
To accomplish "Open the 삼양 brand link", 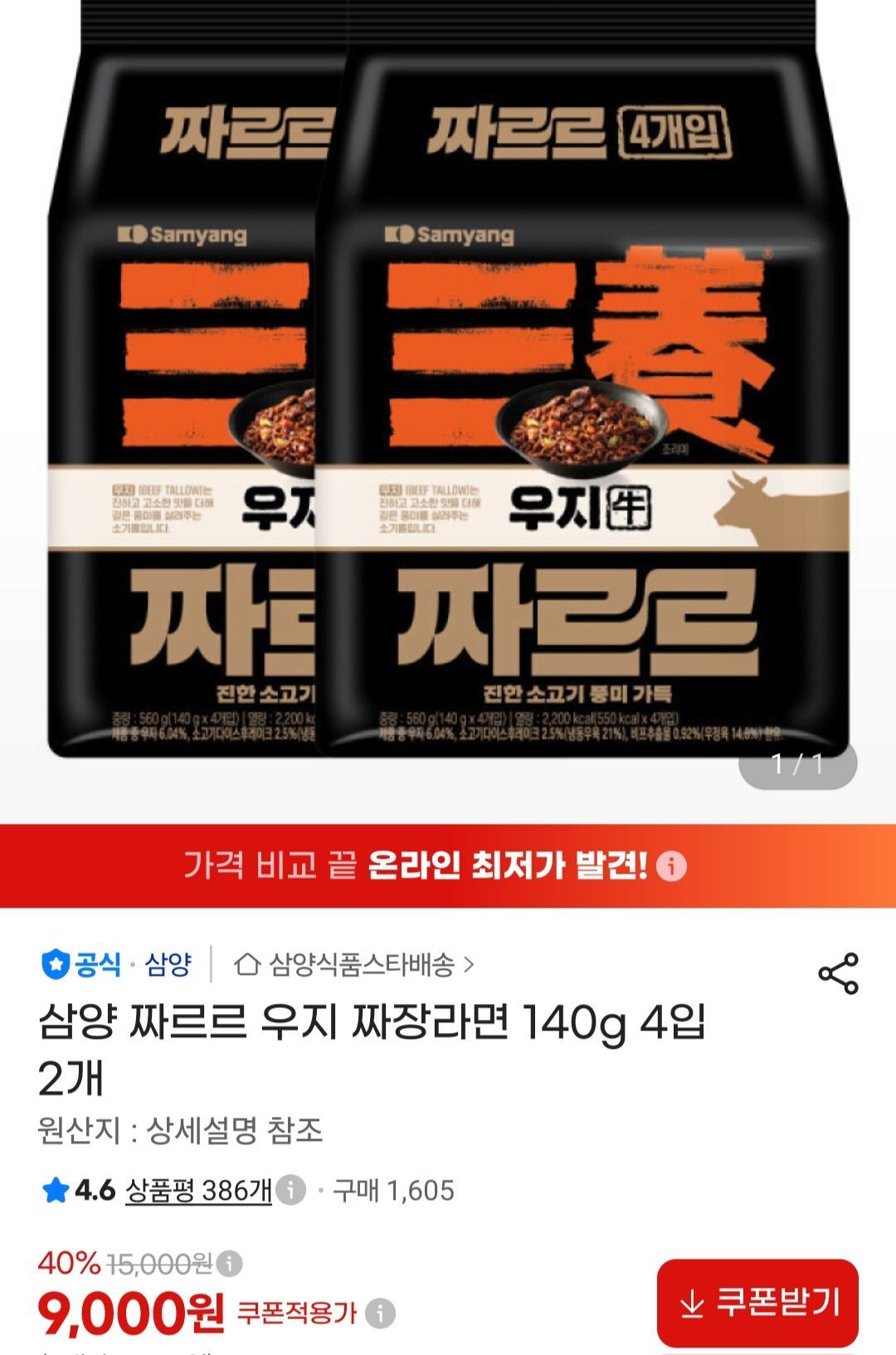I will click(x=168, y=964).
